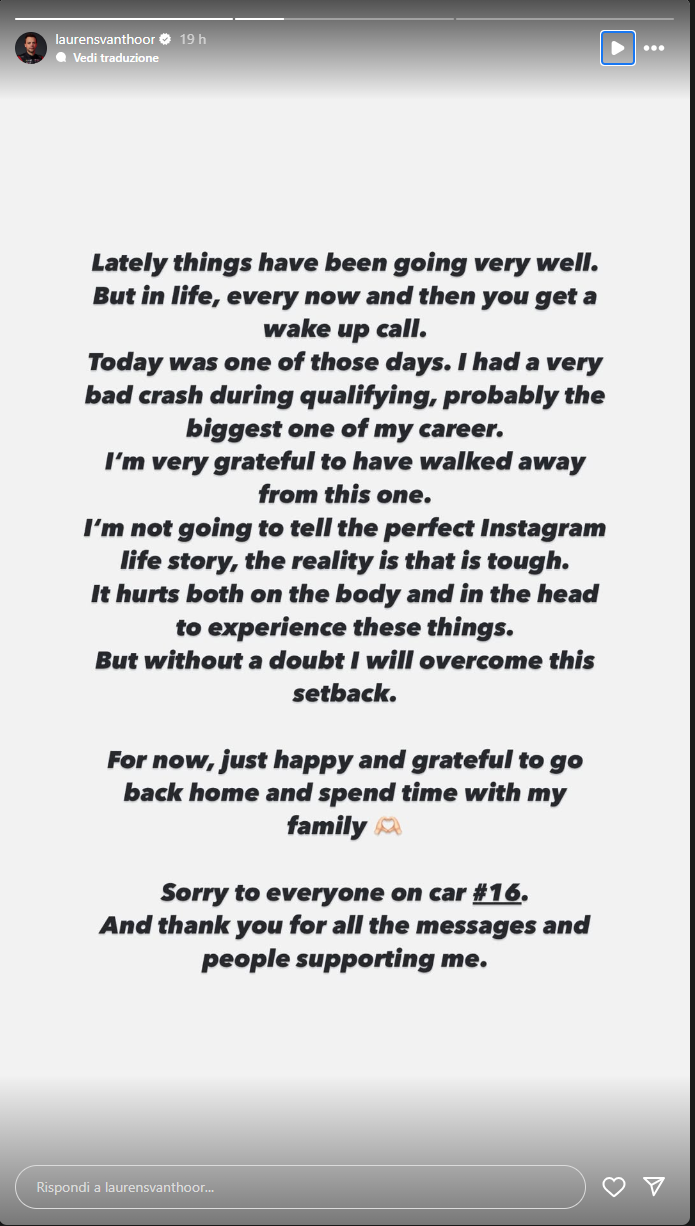Tap the #16 hashtag link

(x=497, y=892)
